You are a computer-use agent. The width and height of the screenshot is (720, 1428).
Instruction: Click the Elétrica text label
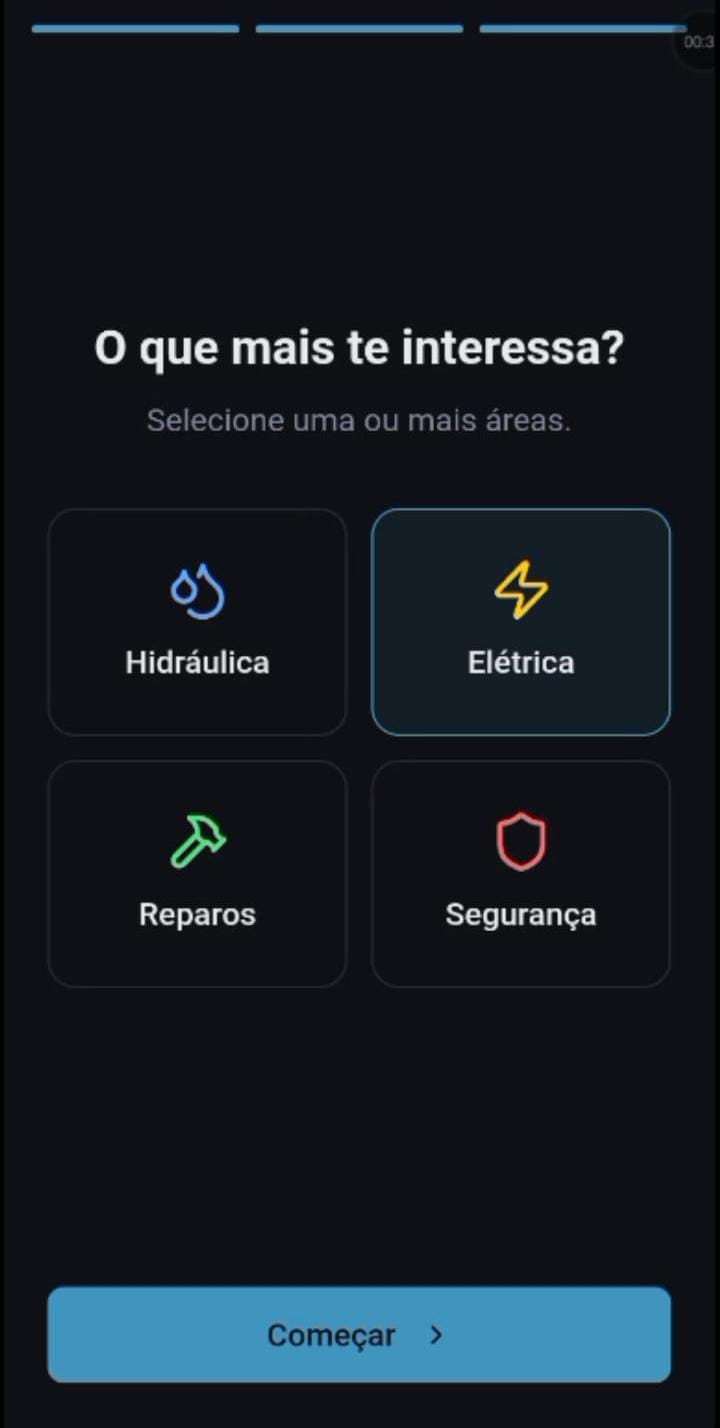pos(520,661)
